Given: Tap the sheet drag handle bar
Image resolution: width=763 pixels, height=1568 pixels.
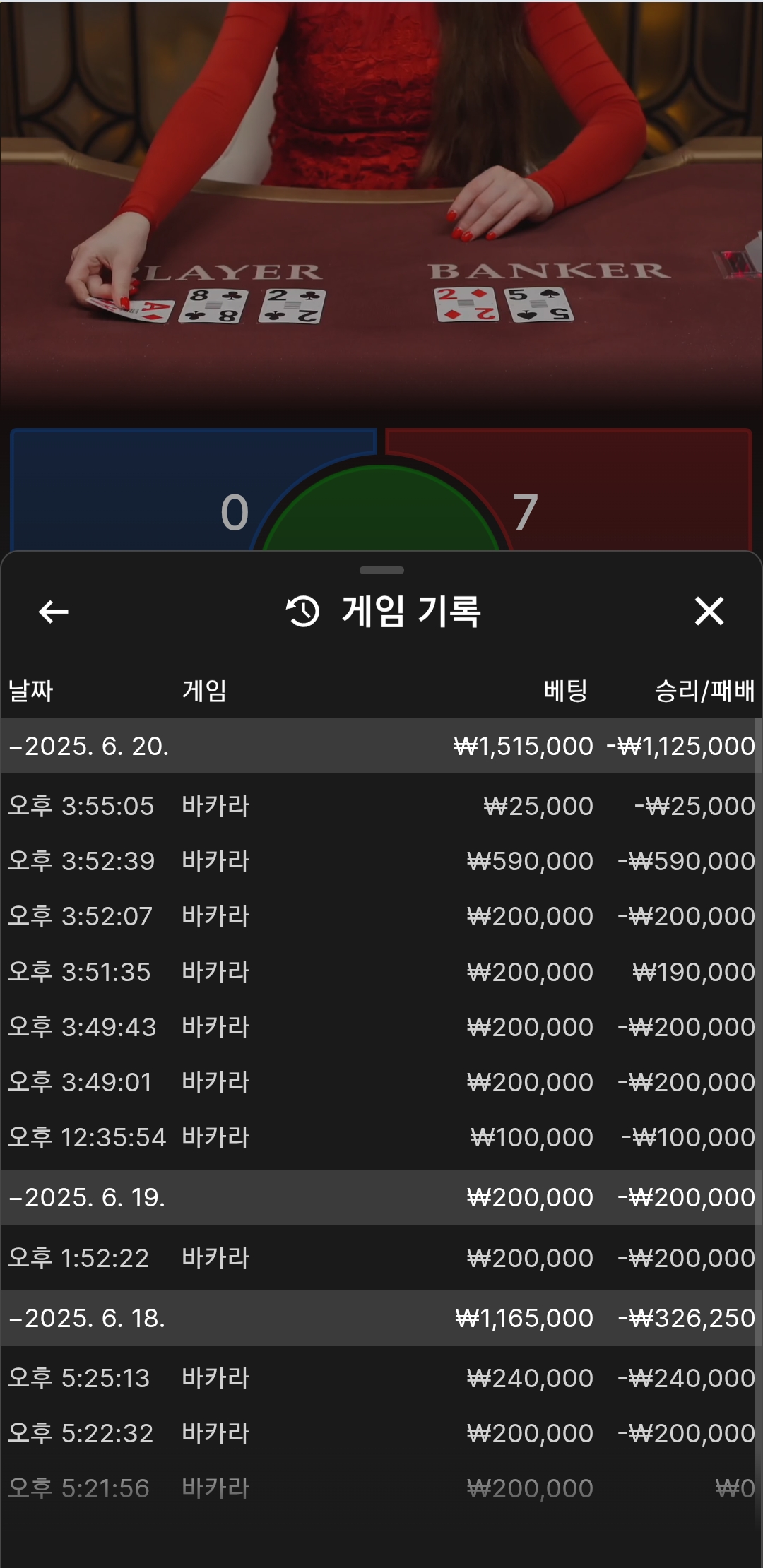Looking at the screenshot, I should click(381, 570).
